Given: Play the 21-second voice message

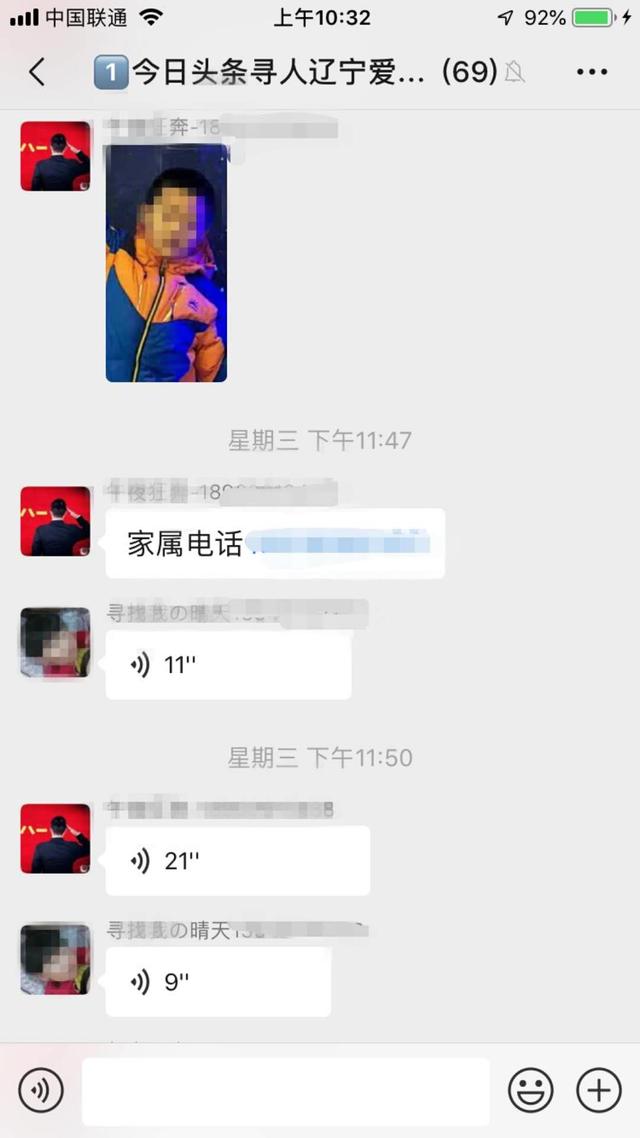Looking at the screenshot, I should (238, 860).
